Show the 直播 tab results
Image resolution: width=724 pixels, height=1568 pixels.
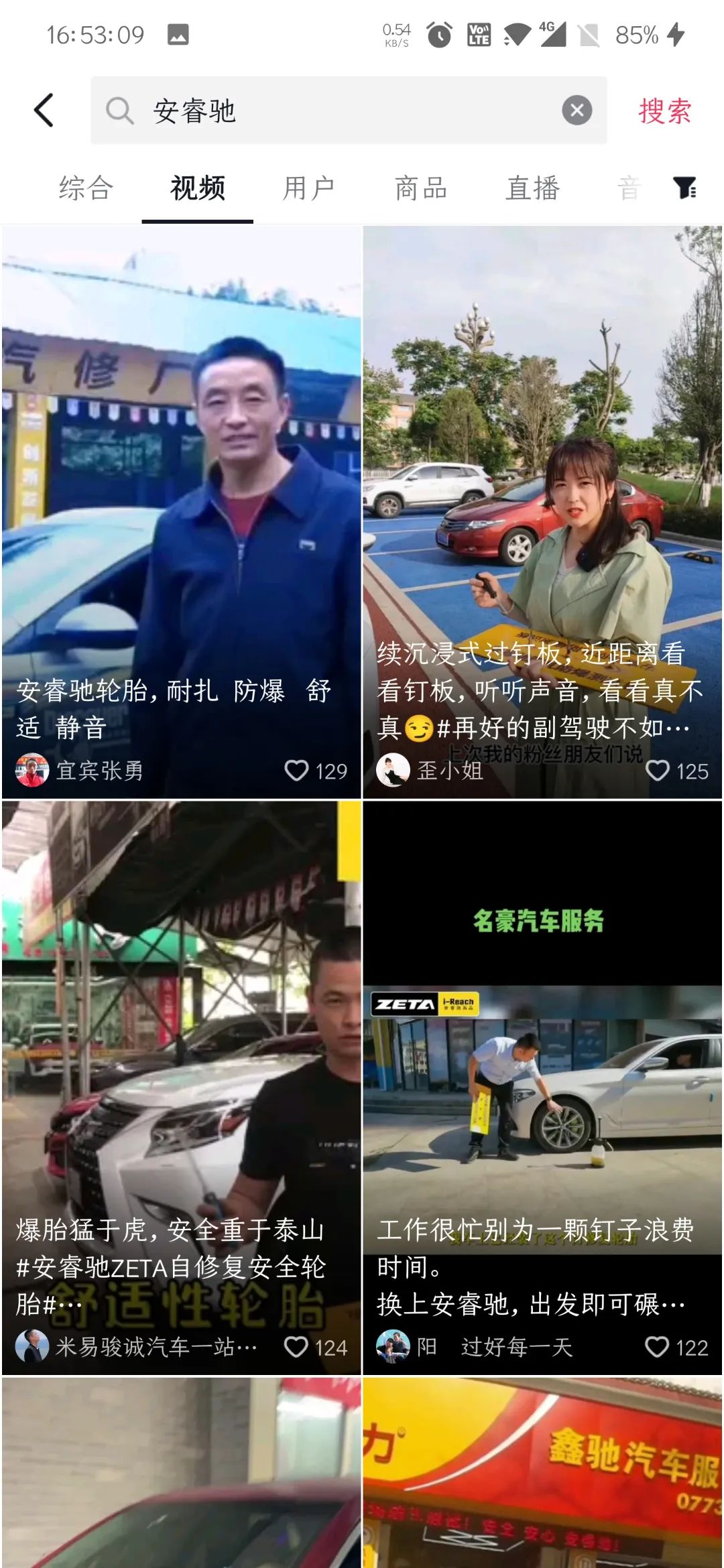[533, 188]
